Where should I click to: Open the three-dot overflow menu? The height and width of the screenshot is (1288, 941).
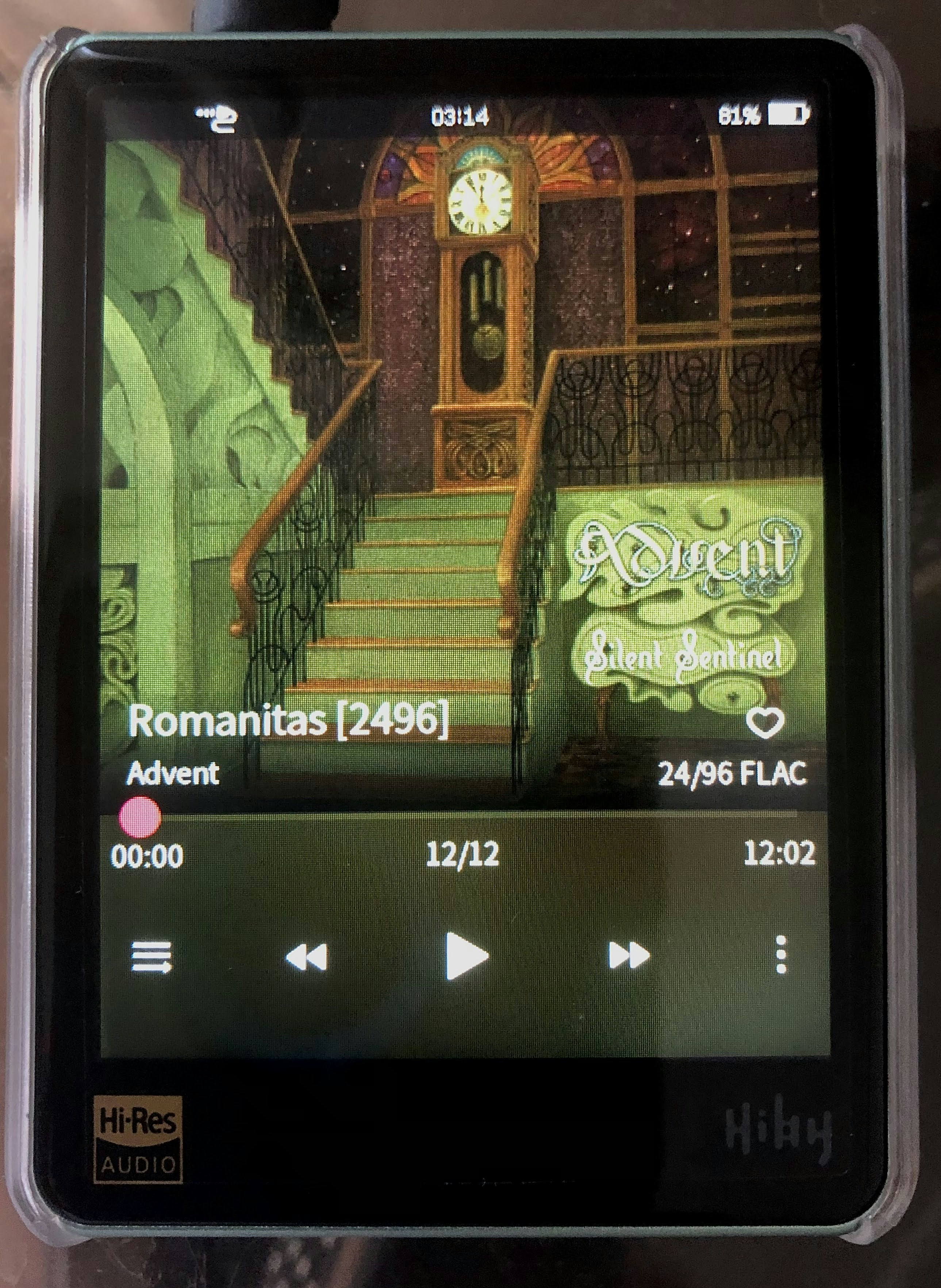(x=781, y=955)
